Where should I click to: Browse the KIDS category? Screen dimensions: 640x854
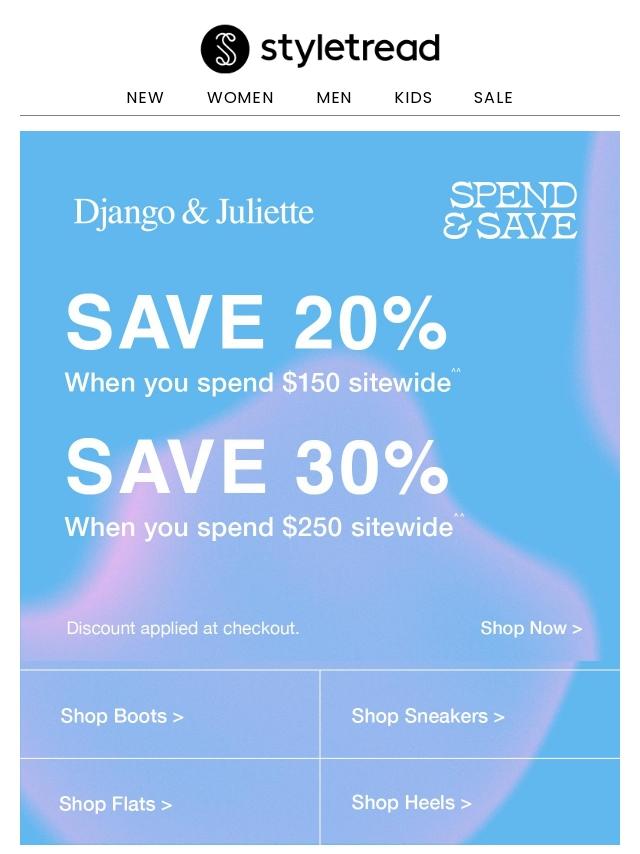[x=413, y=98]
